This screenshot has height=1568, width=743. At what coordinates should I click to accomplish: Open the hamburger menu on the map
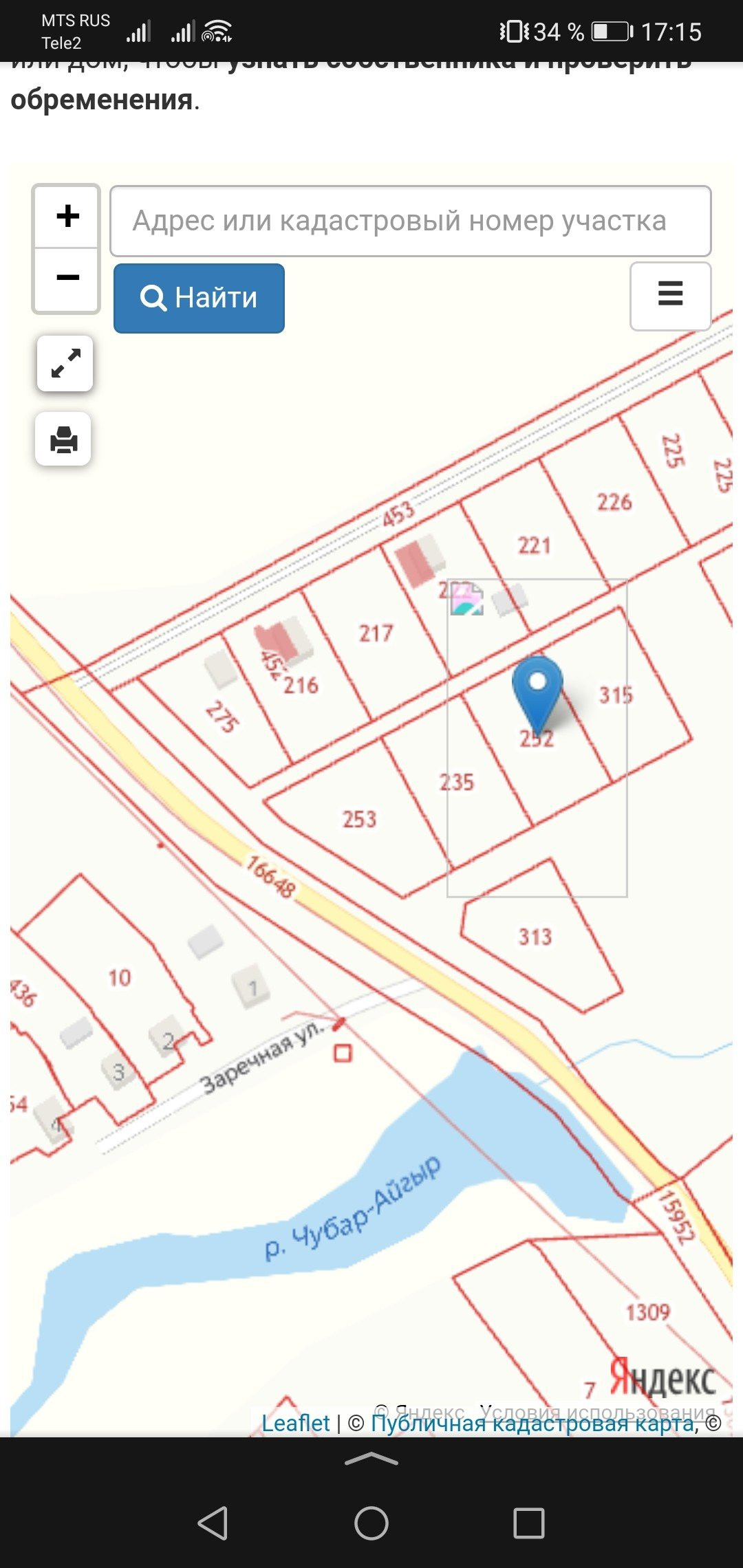point(670,296)
